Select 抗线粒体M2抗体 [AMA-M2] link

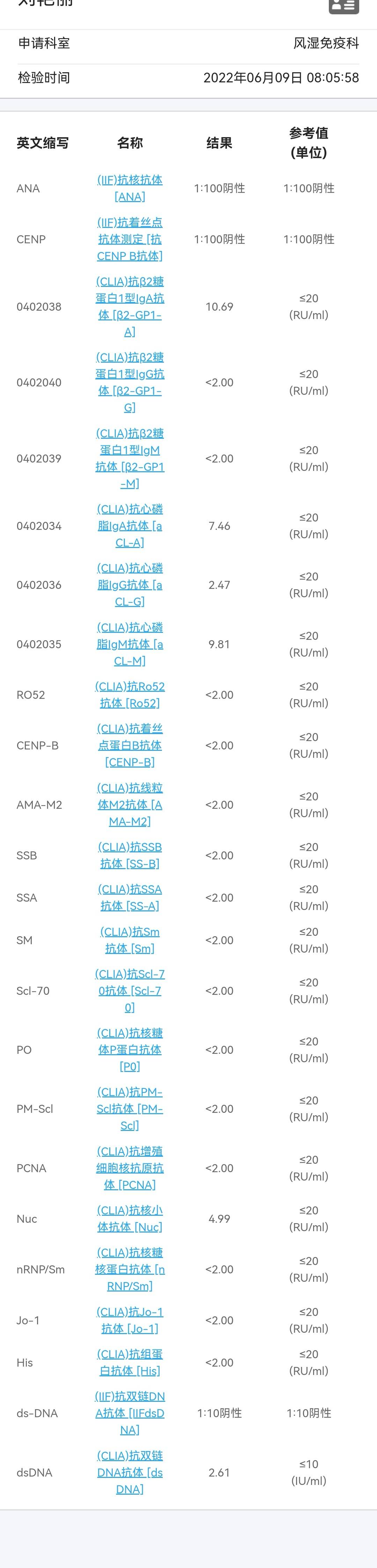tap(130, 805)
